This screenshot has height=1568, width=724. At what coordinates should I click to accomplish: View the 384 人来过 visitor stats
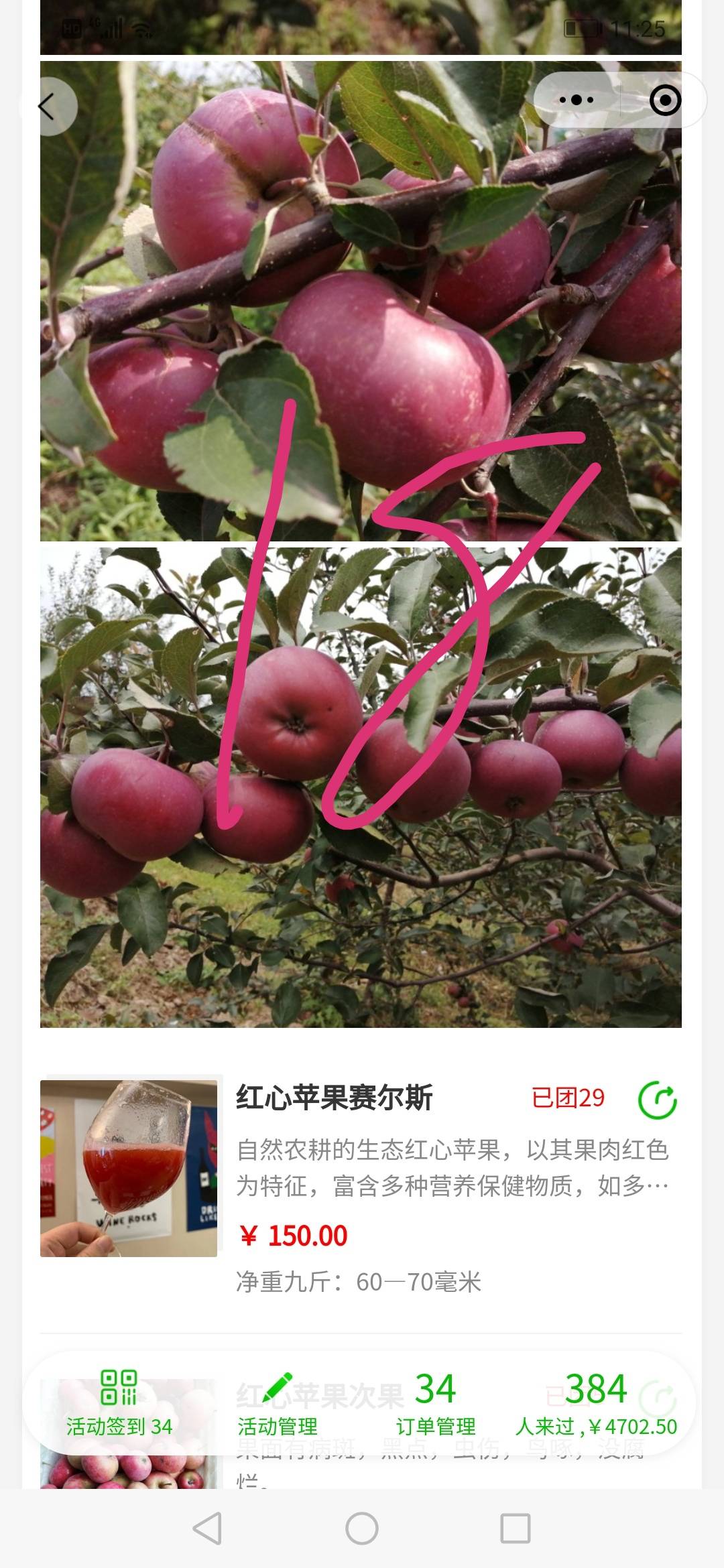click(596, 1402)
